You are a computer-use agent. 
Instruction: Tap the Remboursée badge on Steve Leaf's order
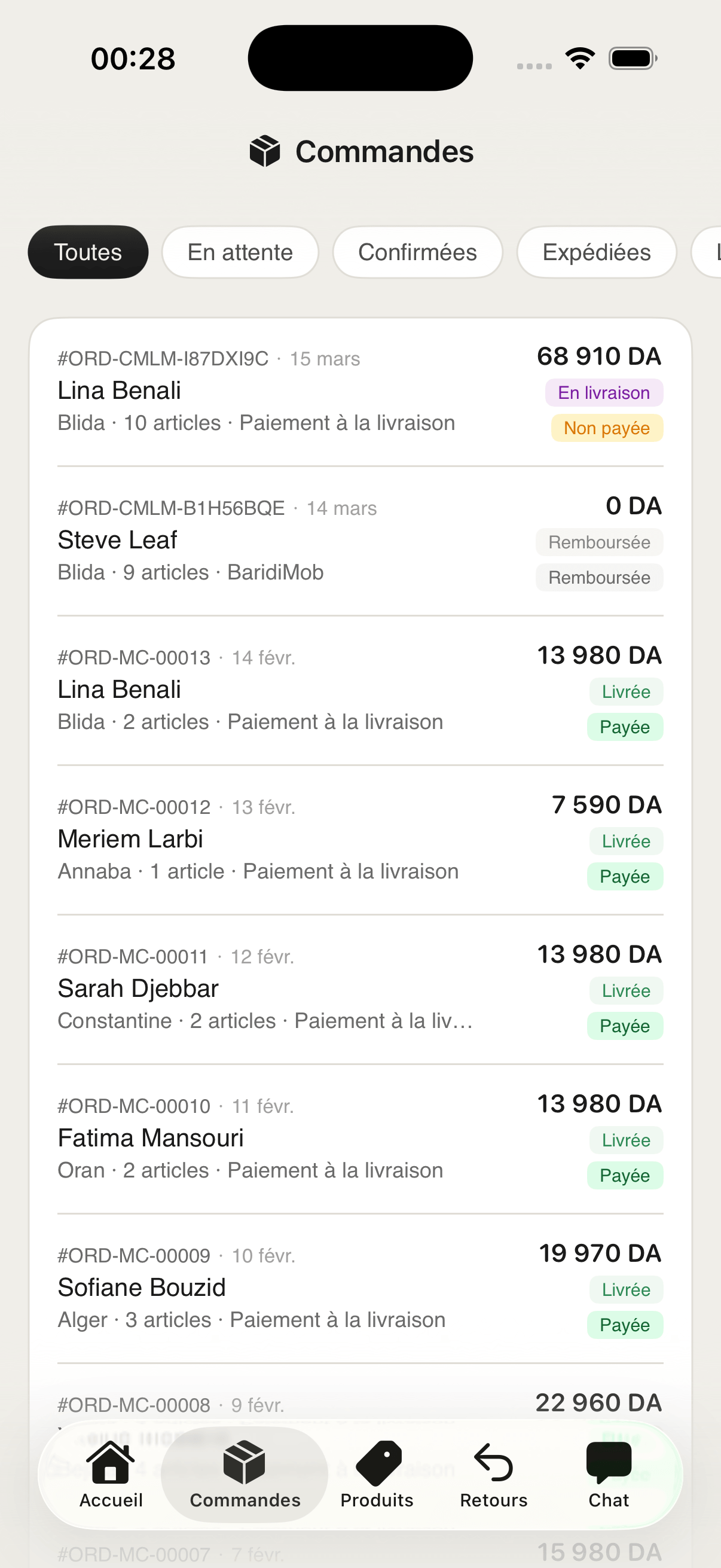click(599, 542)
